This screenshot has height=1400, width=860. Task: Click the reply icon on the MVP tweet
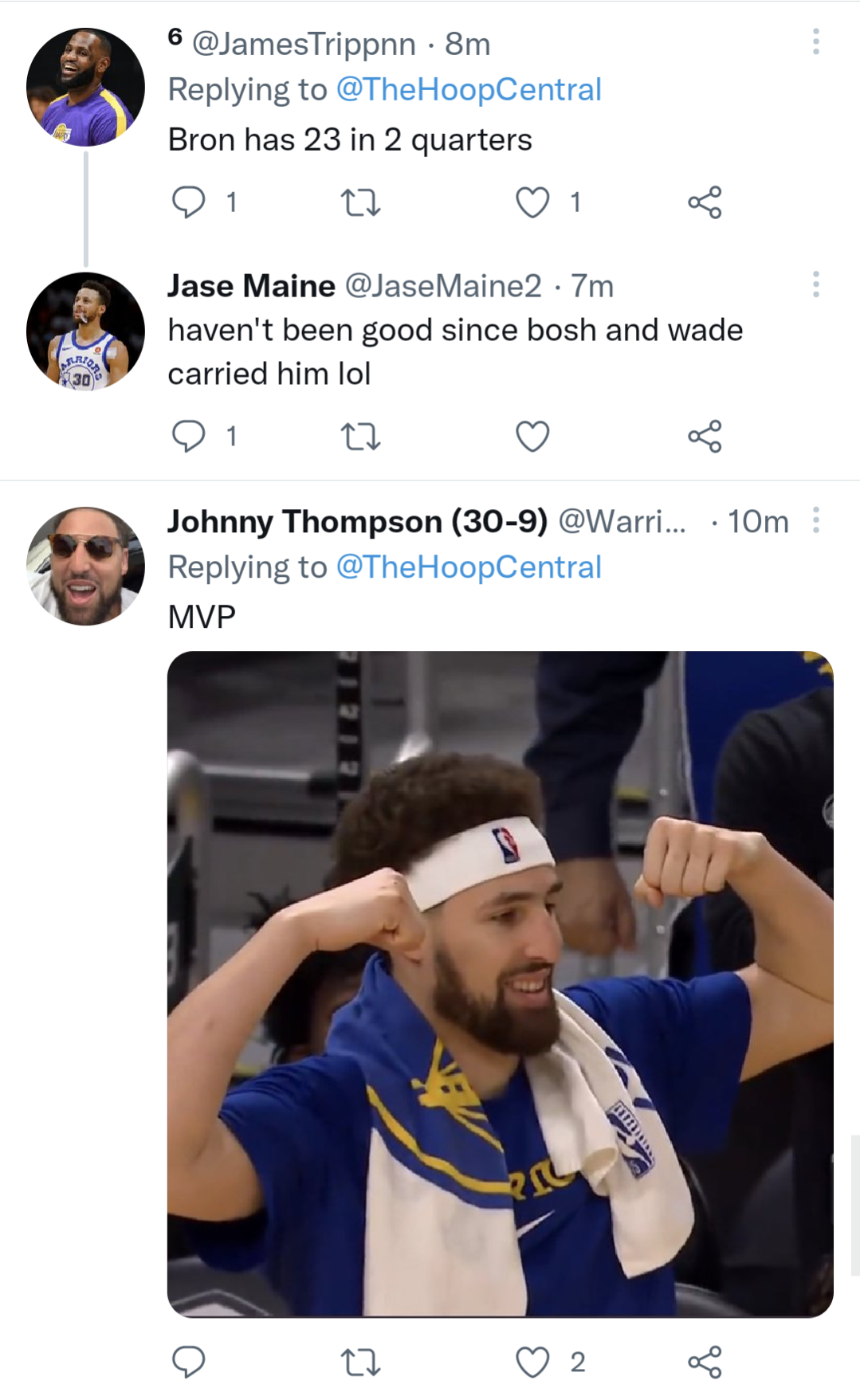pos(189,1358)
